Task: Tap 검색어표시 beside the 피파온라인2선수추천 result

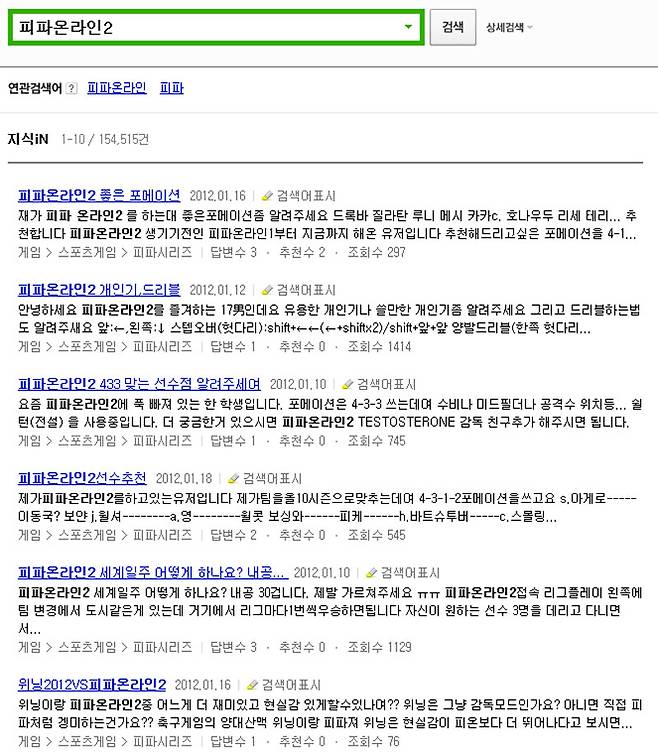Action: point(271,479)
